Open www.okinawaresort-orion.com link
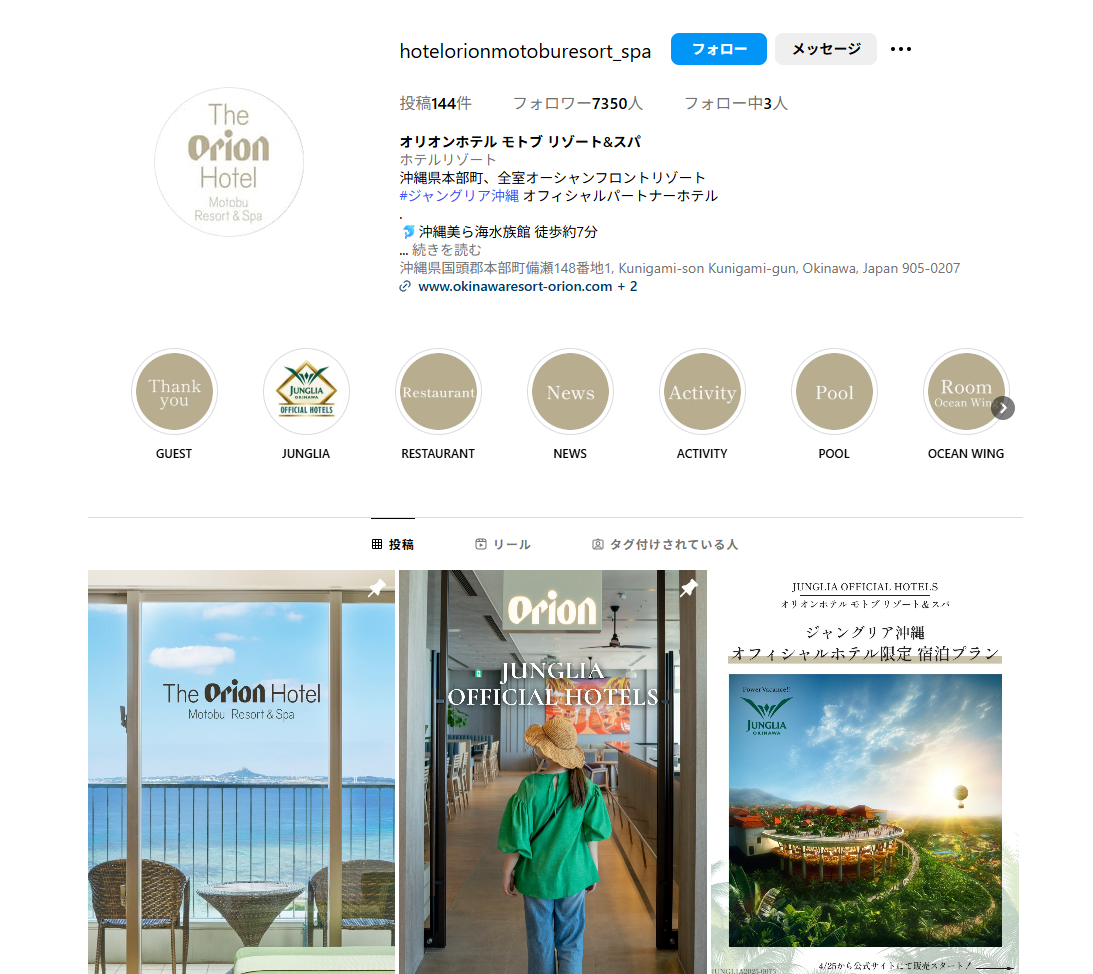Image resolution: width=1093 pixels, height=974 pixels. point(515,286)
